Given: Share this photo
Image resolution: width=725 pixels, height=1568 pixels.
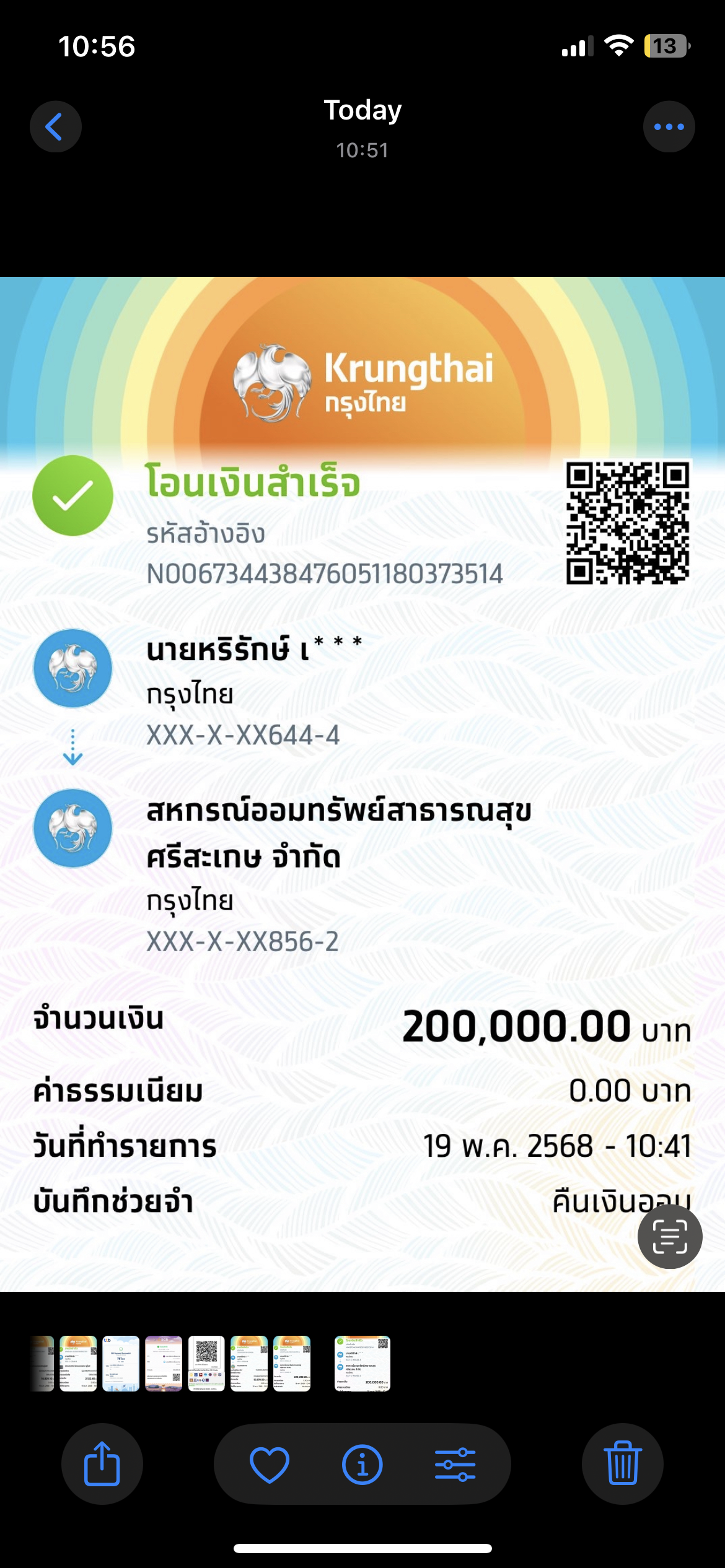Looking at the screenshot, I should [102, 1464].
